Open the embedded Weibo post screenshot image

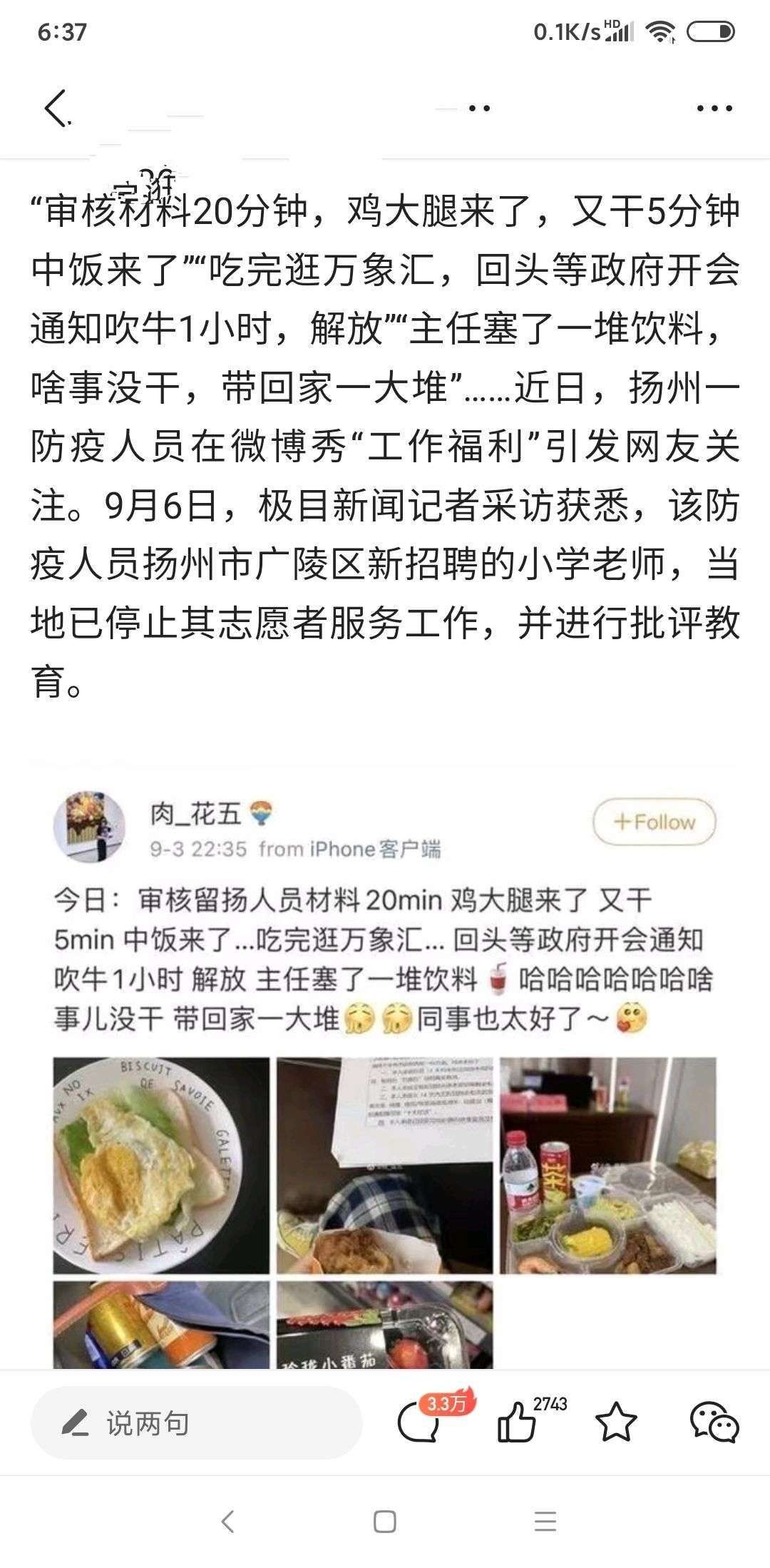click(385, 1070)
